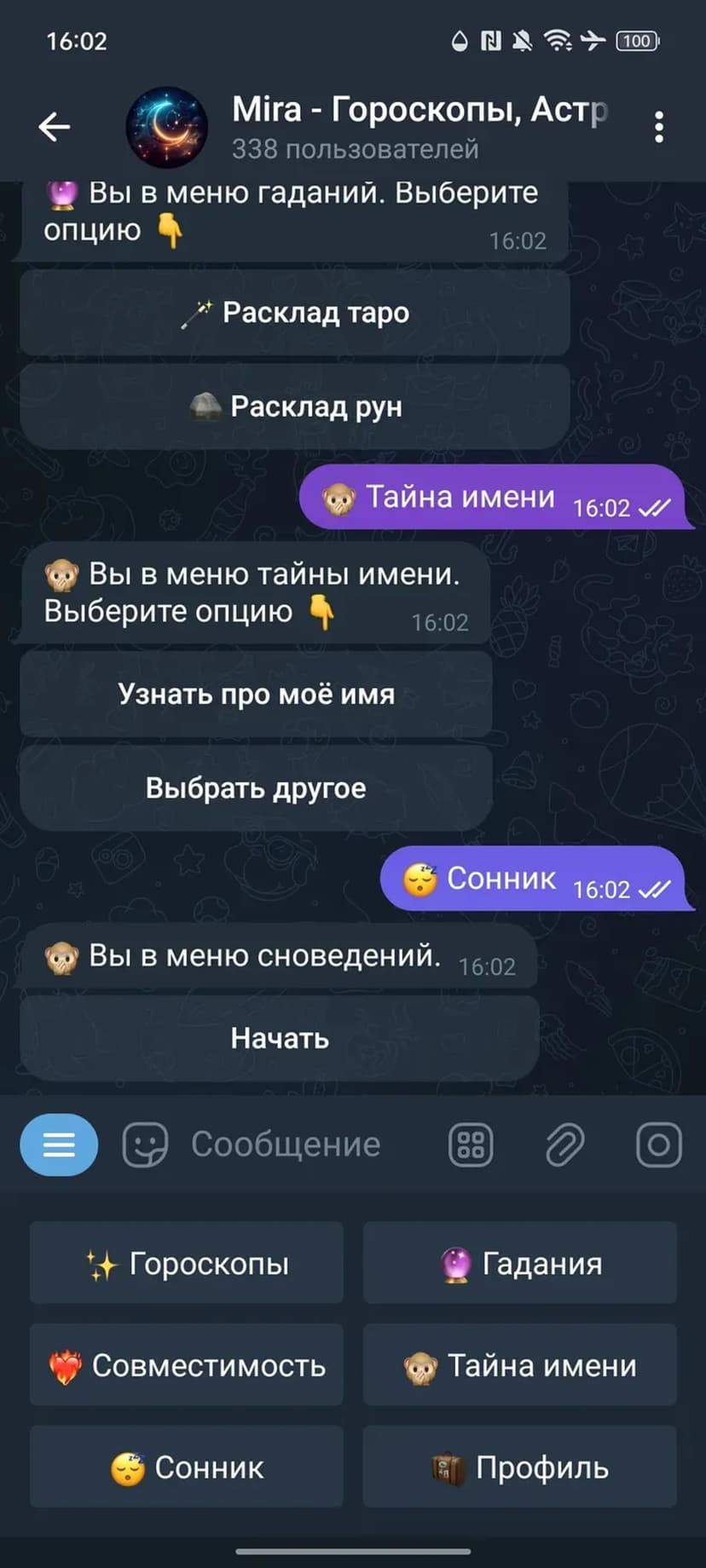Viewport: 706px width, 1568px height.
Task: Open the blue bot menu button
Action: pyautogui.click(x=59, y=1144)
